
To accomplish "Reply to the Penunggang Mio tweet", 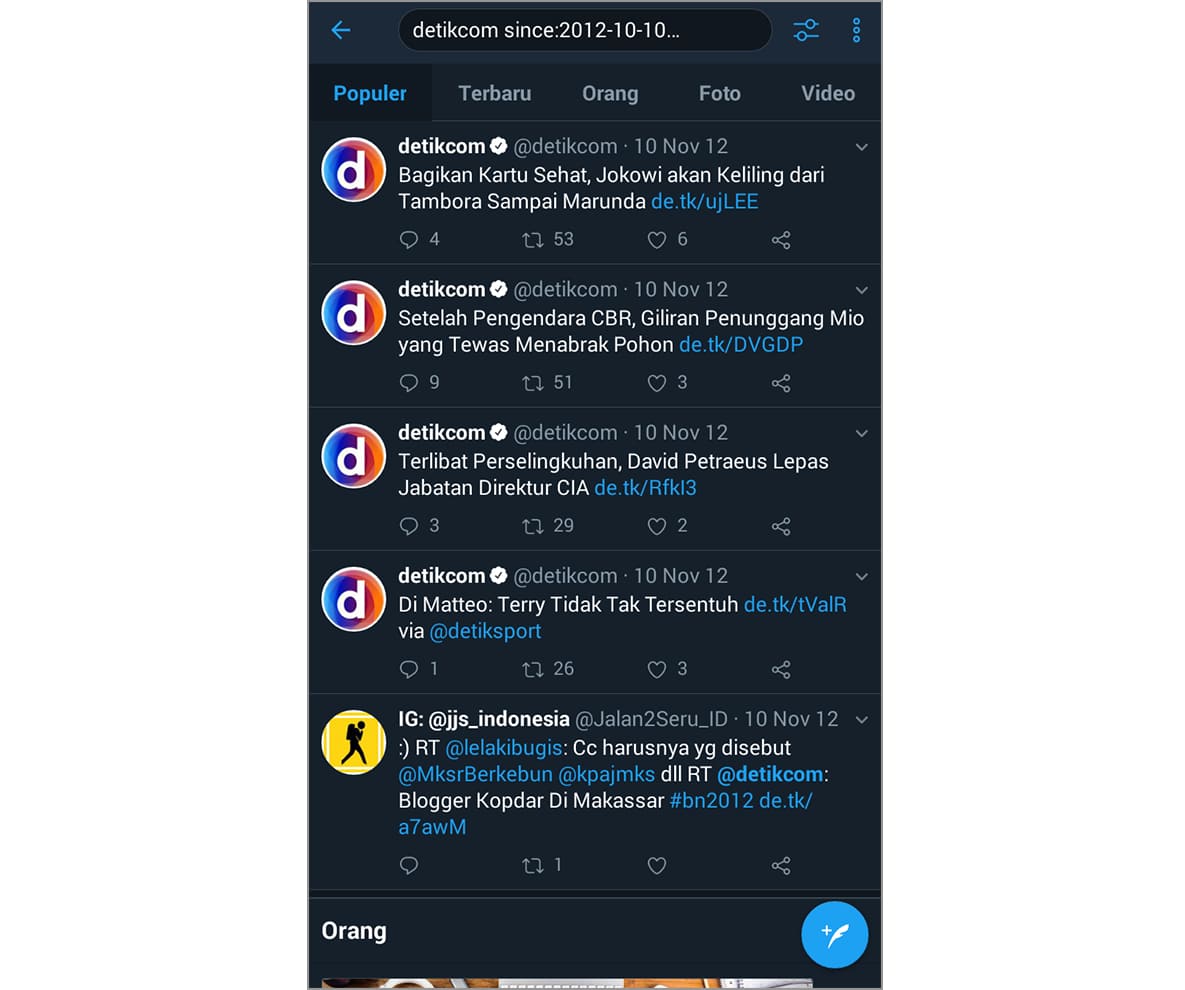I will pos(409,383).
